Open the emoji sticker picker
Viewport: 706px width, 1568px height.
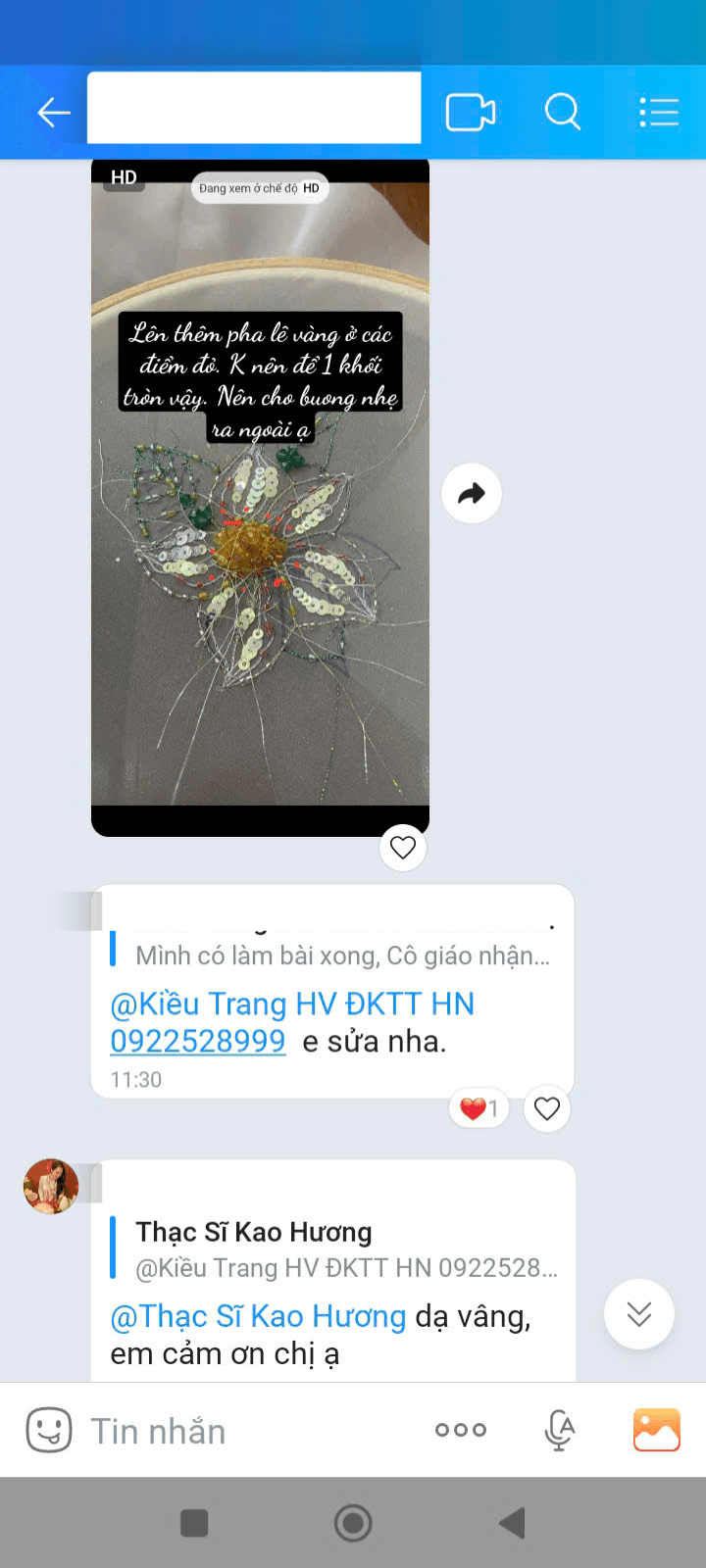(x=49, y=1430)
